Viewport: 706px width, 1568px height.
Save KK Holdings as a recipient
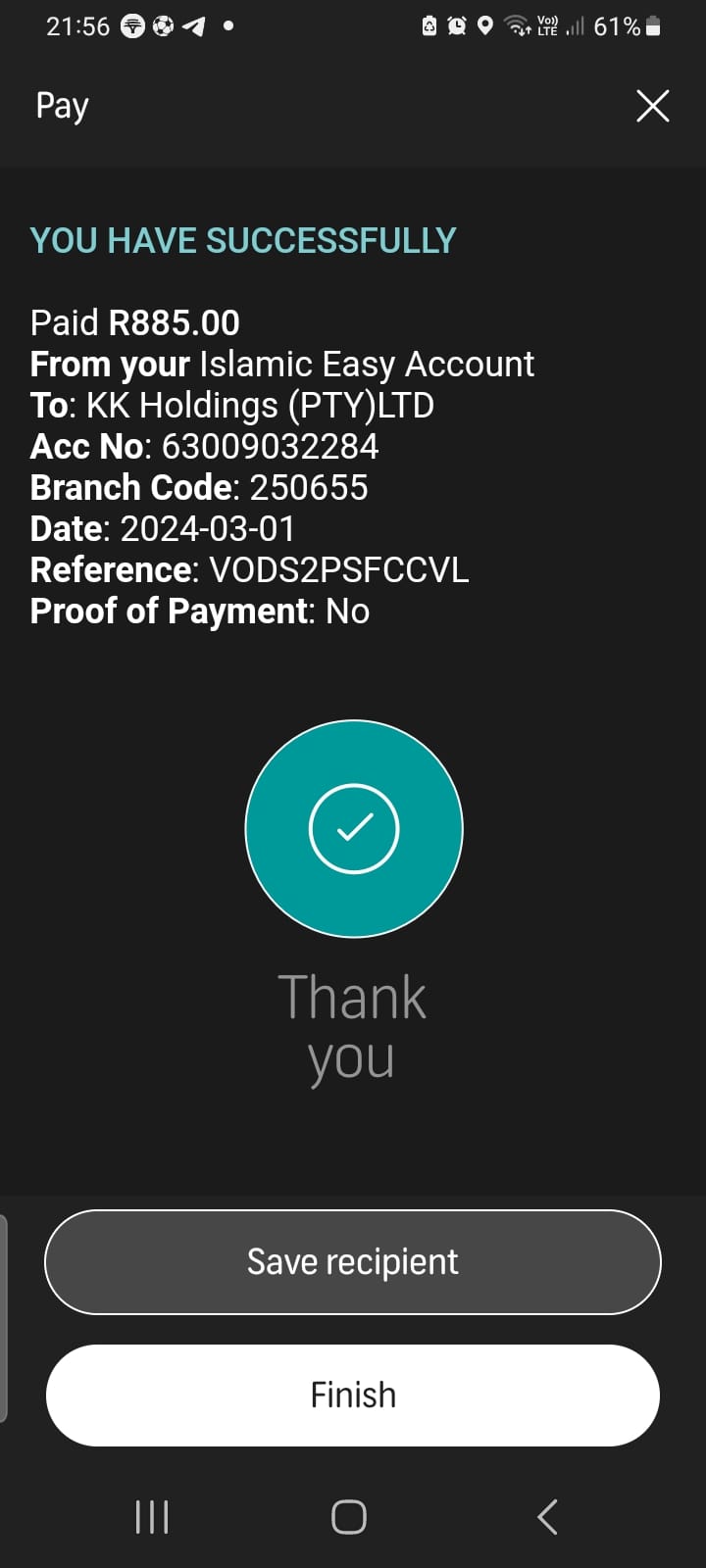353,1262
